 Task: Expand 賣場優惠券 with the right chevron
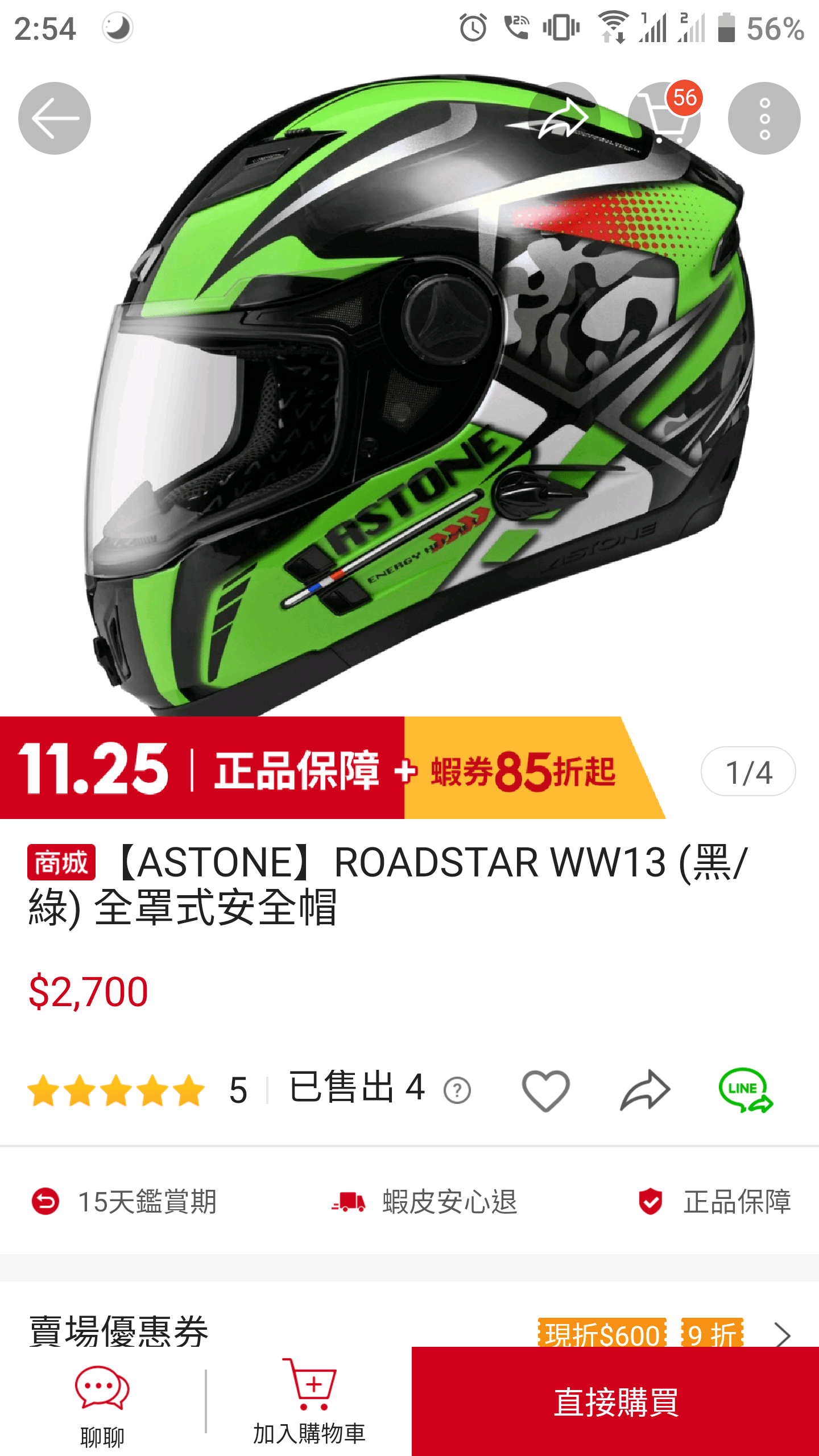point(782,1334)
